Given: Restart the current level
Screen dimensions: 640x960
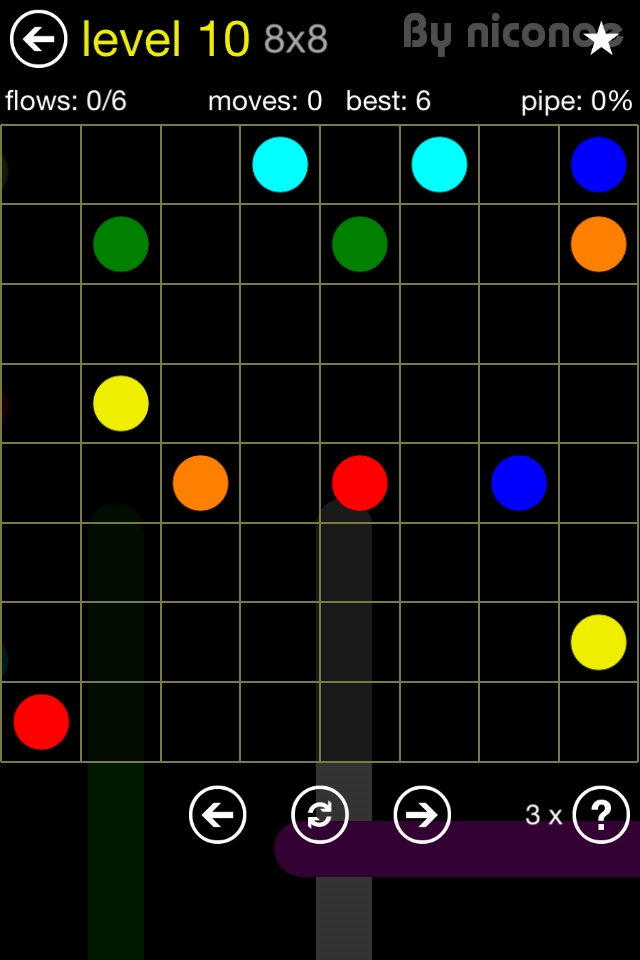Looking at the screenshot, I should tap(320, 815).
